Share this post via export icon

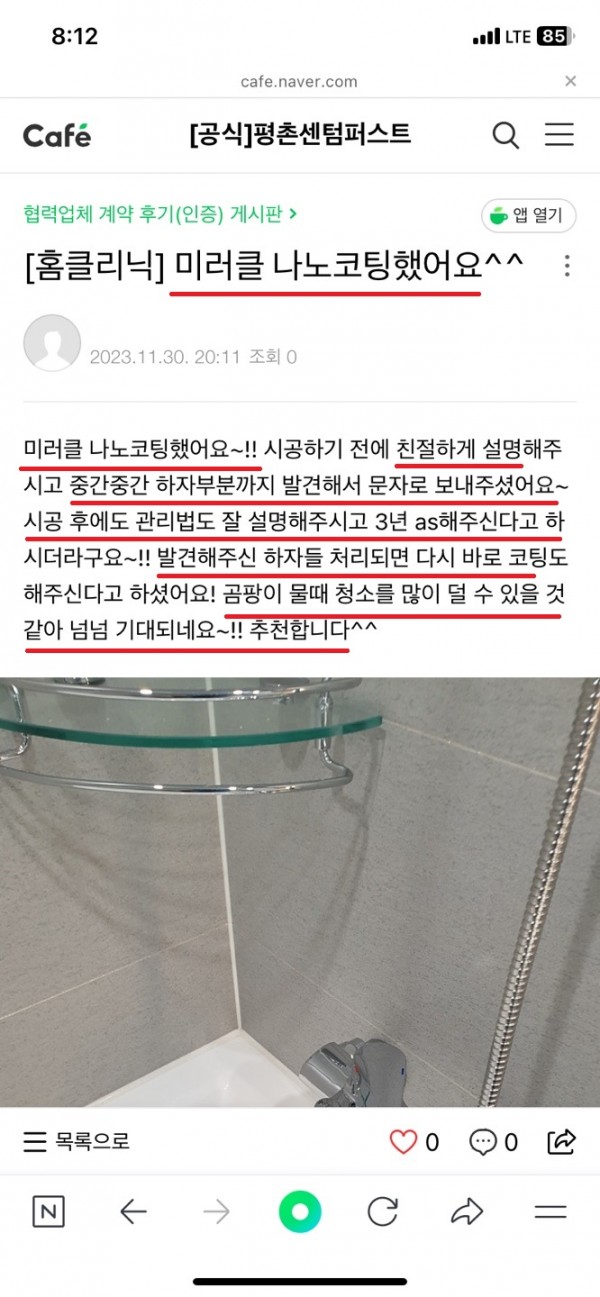(562, 1141)
